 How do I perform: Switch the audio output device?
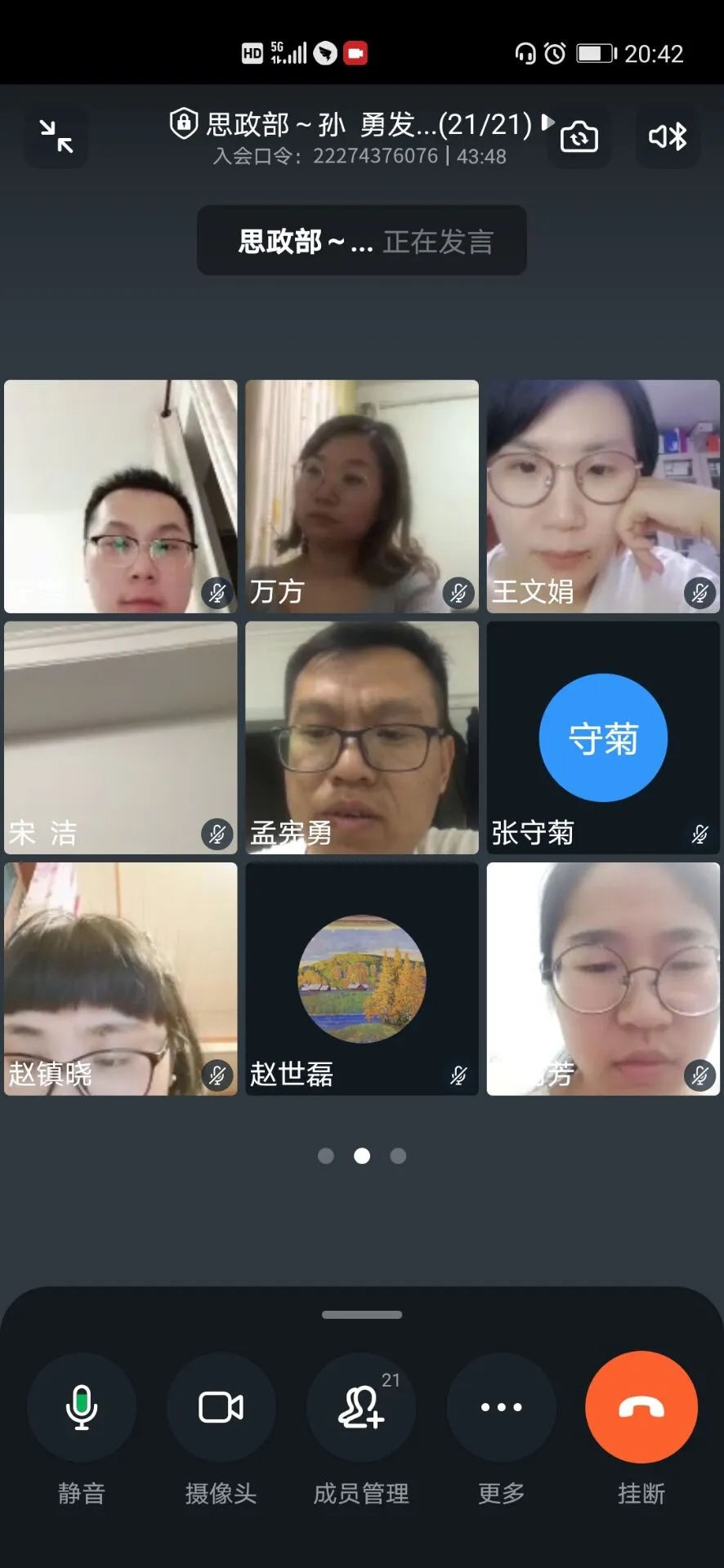point(667,136)
